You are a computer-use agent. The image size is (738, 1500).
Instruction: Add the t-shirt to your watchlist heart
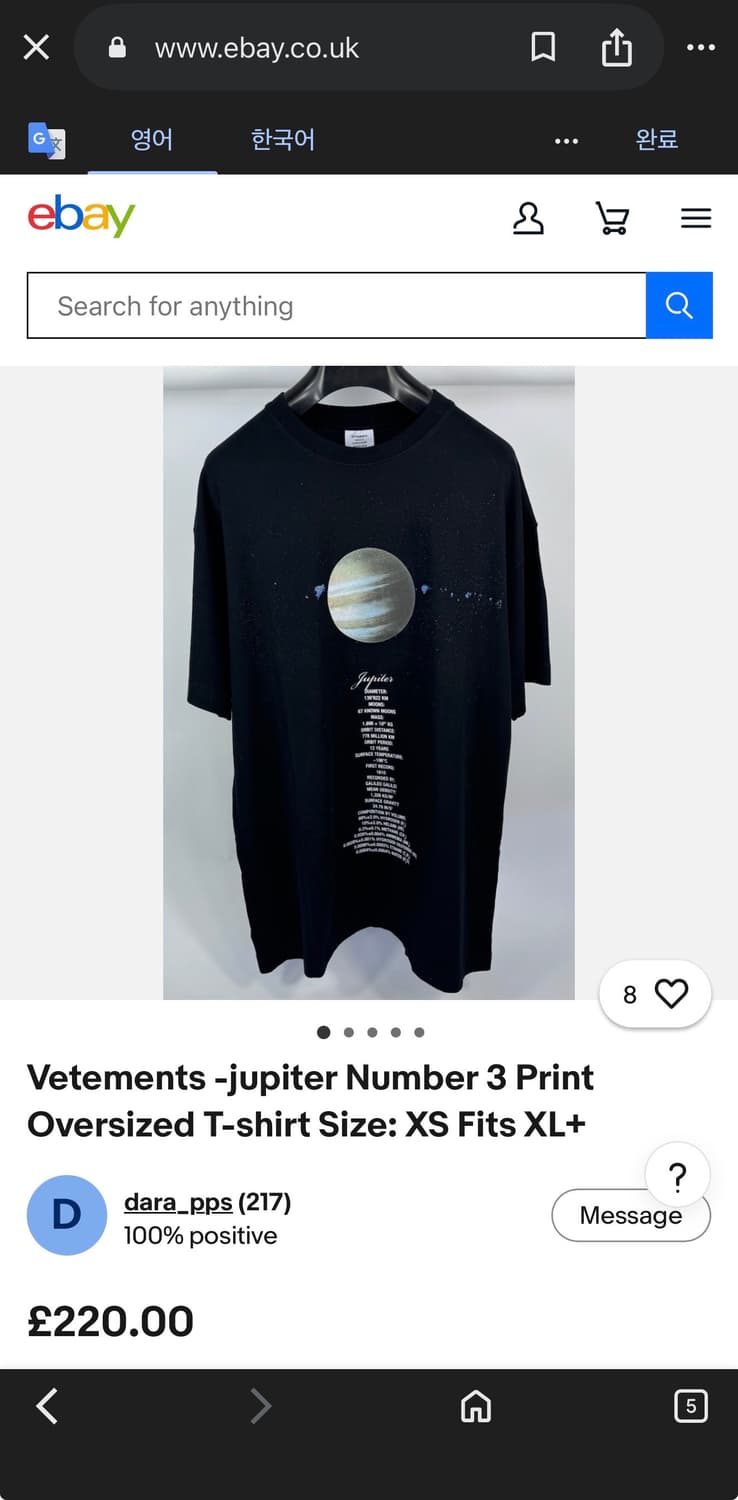(670, 993)
